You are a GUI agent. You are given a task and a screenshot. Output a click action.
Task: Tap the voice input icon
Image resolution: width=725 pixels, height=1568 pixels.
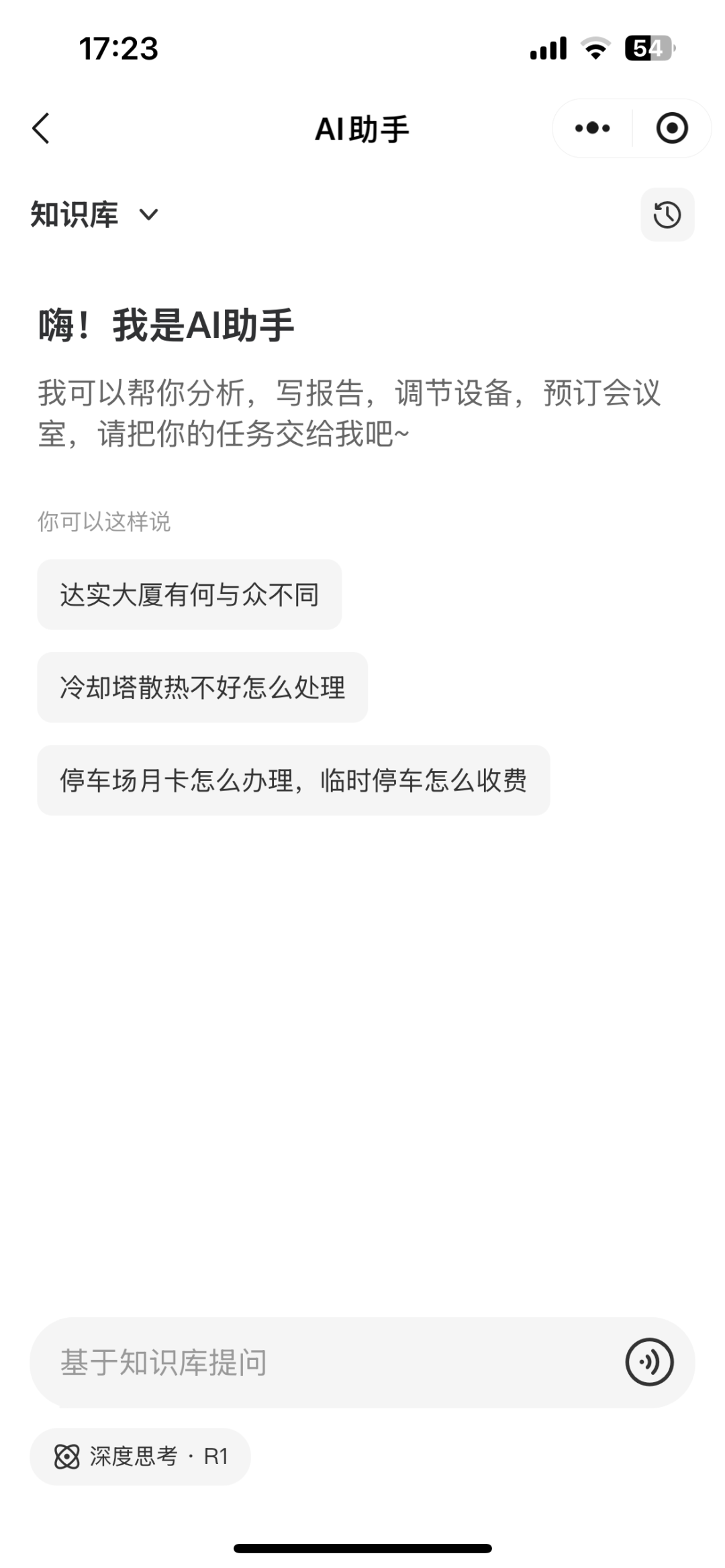pyautogui.click(x=649, y=1362)
